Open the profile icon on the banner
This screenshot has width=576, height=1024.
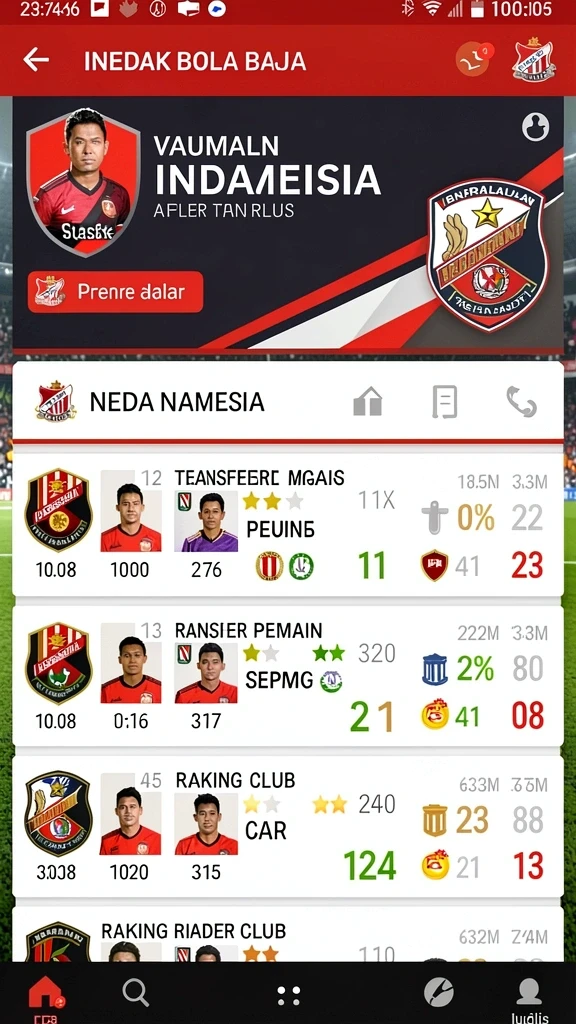tap(536, 127)
